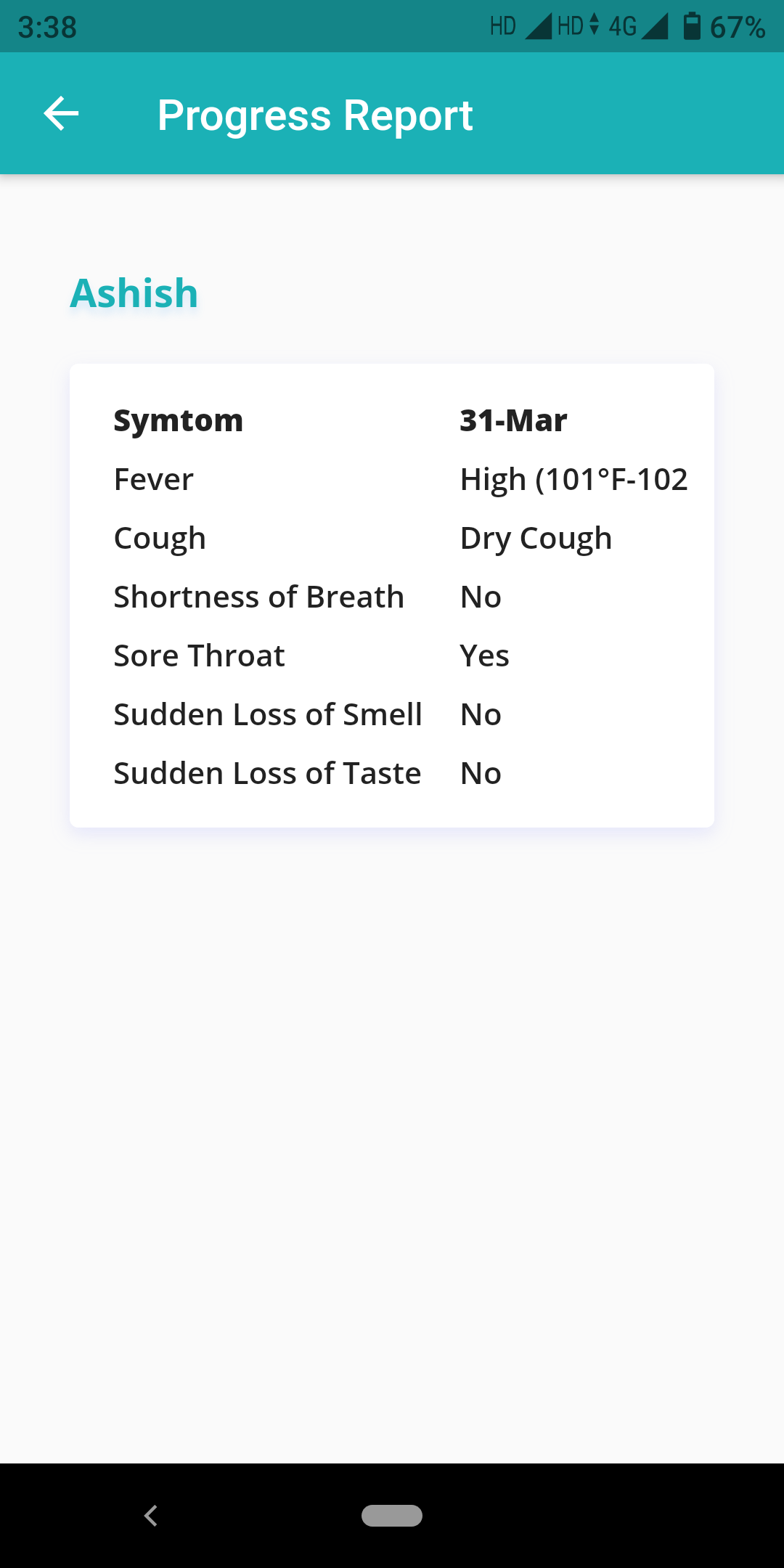Tap the system back button
The width and height of the screenshot is (784, 1568).
pyautogui.click(x=151, y=1516)
